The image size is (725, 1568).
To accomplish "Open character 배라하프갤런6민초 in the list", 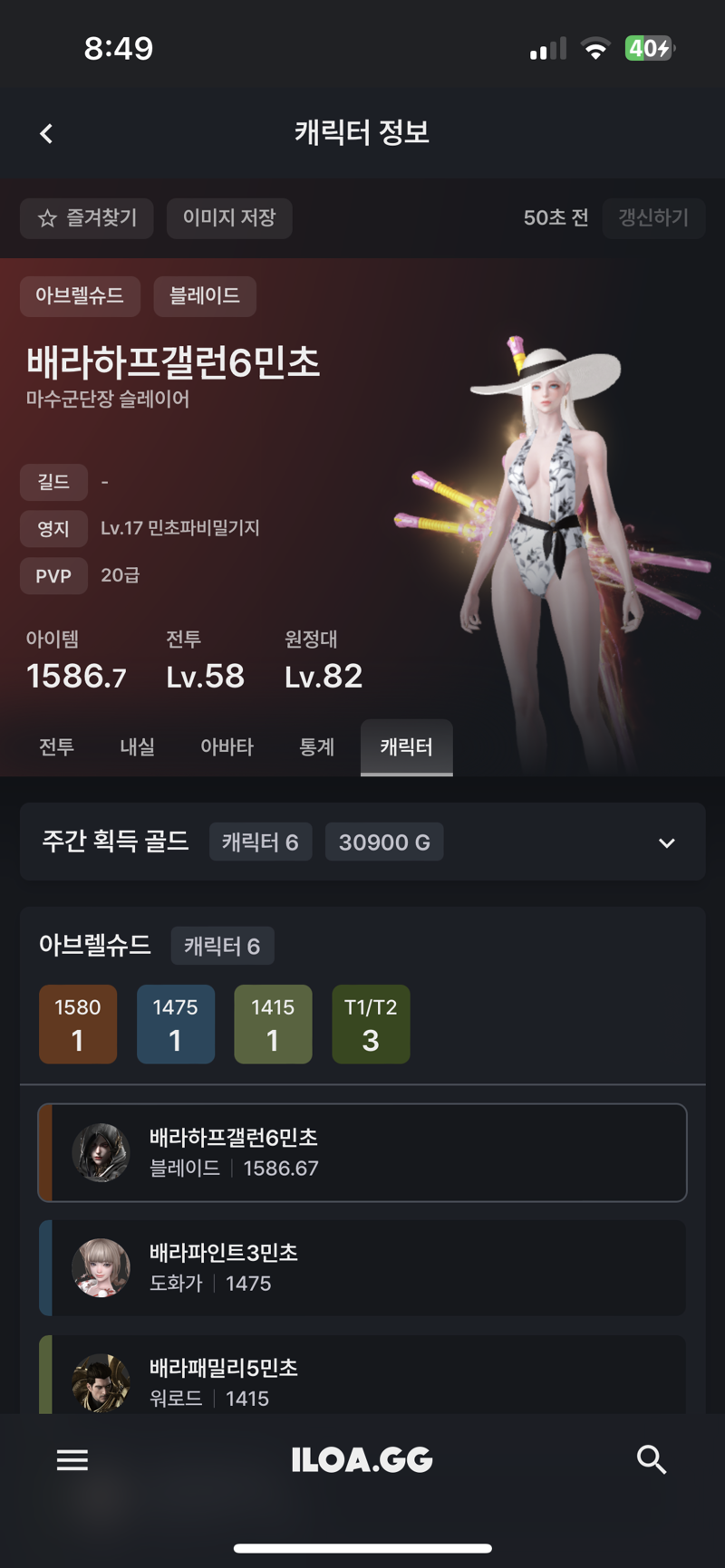I will [x=362, y=1152].
